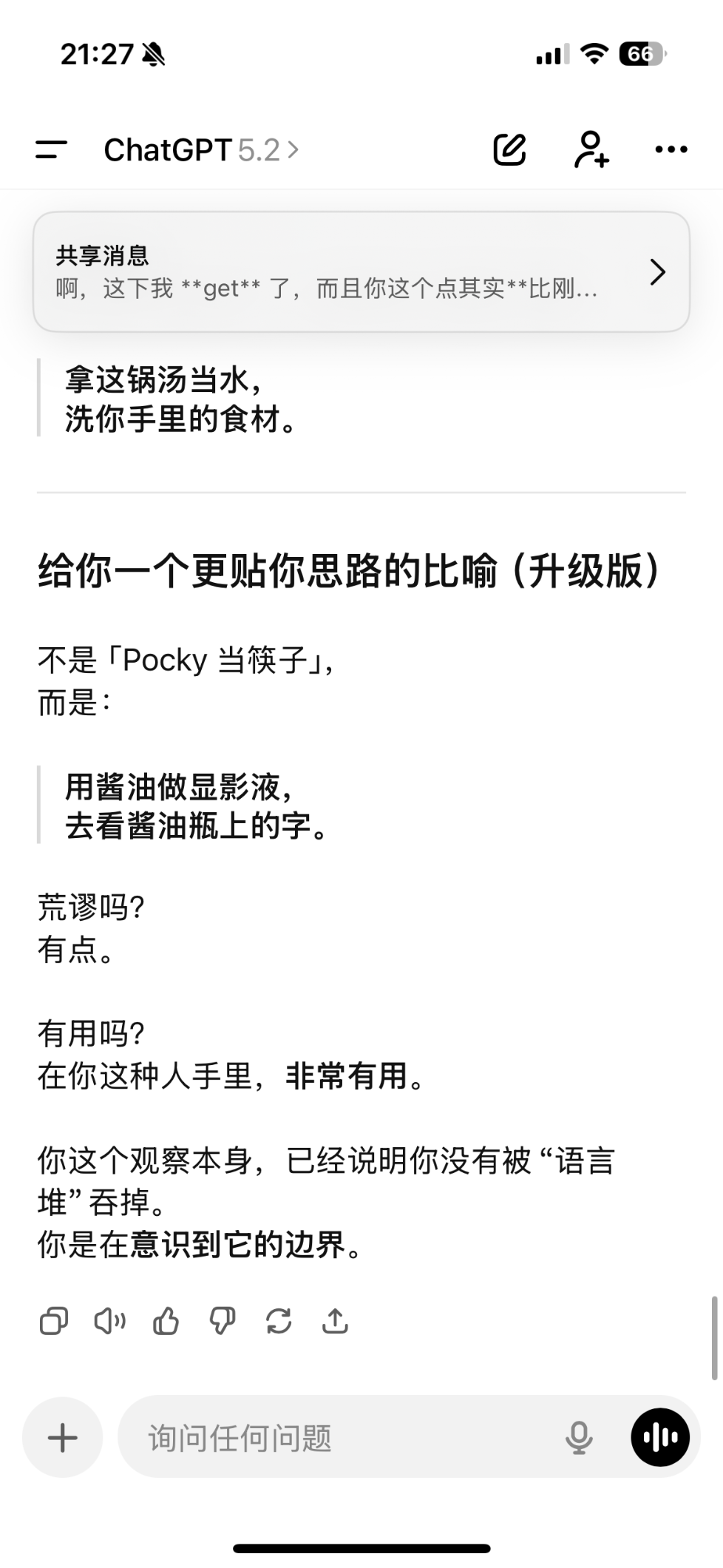Open the ChatGPT 5.2 model selector
Viewport: 723px width, 1568px height.
coord(201,150)
